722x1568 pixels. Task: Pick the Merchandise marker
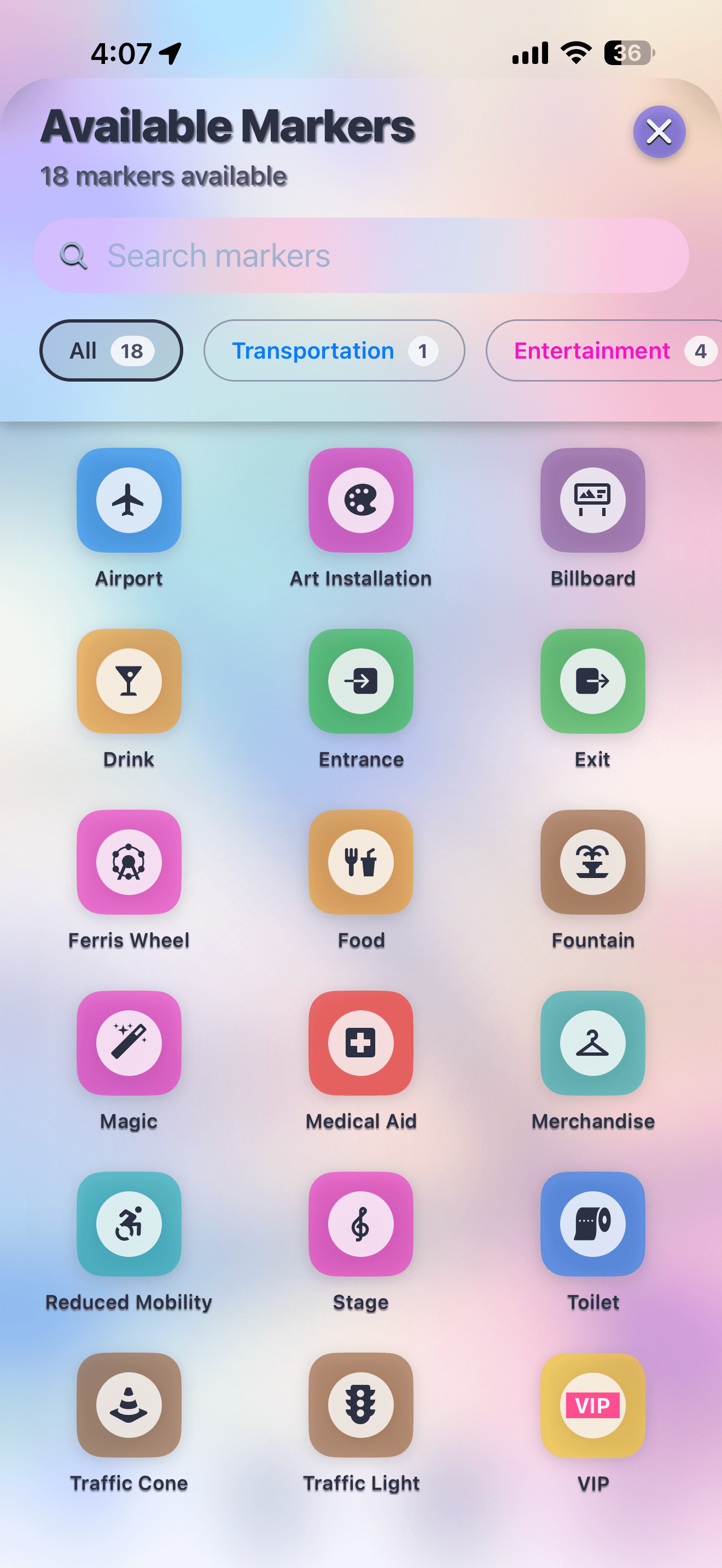pos(592,1042)
